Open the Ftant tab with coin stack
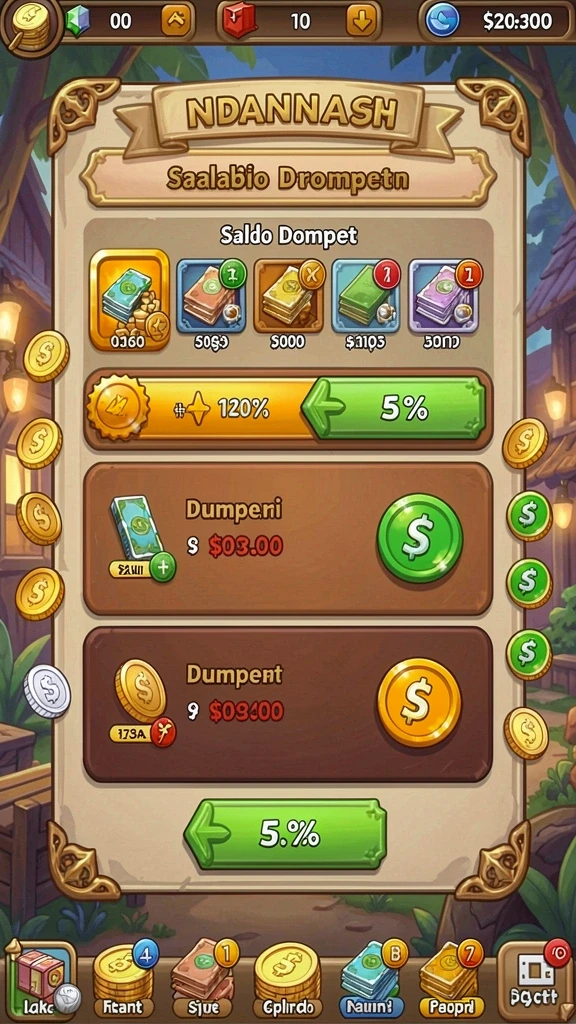The image size is (576, 1024). click(x=124, y=978)
